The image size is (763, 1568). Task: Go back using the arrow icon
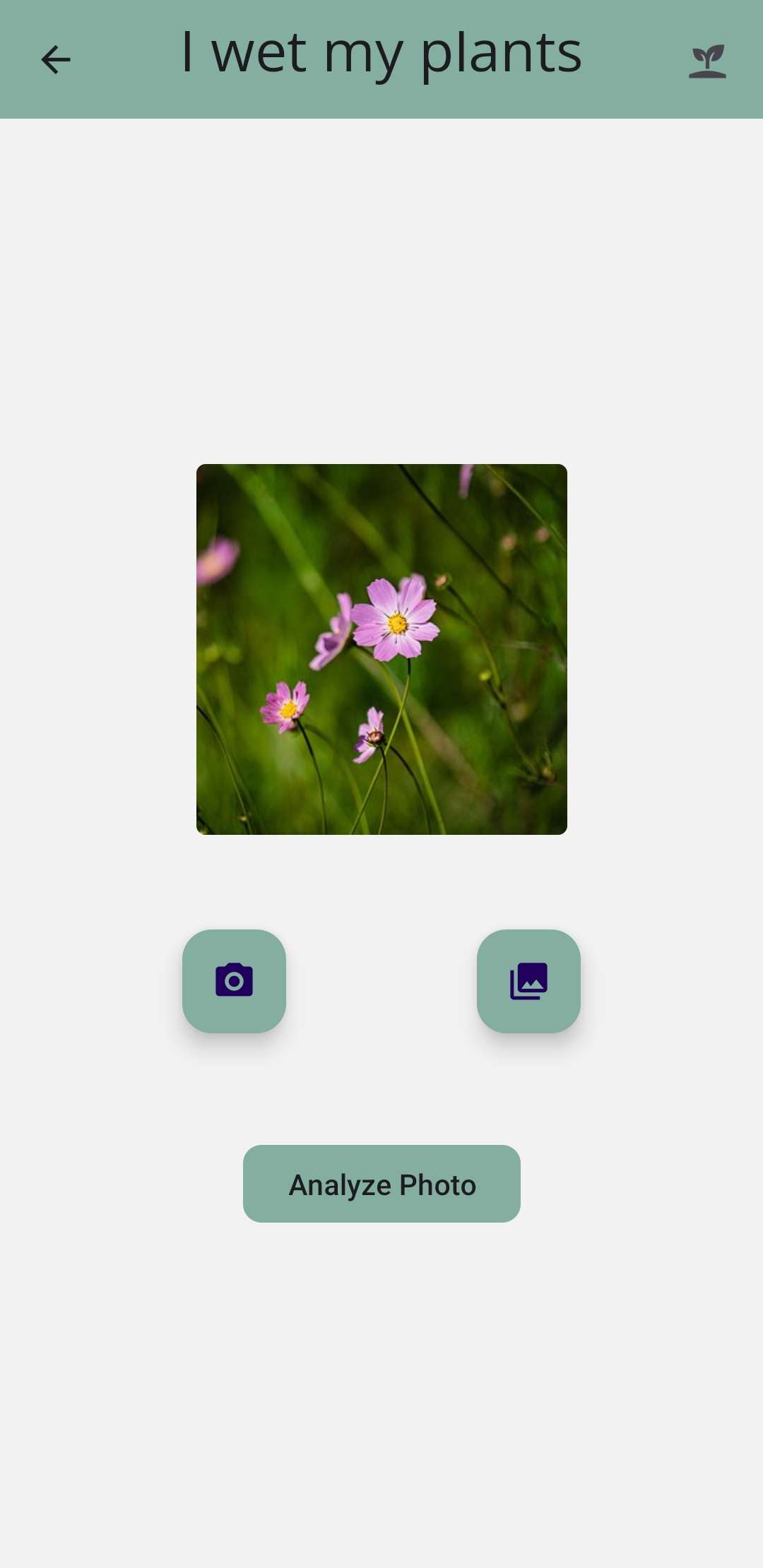[x=56, y=59]
